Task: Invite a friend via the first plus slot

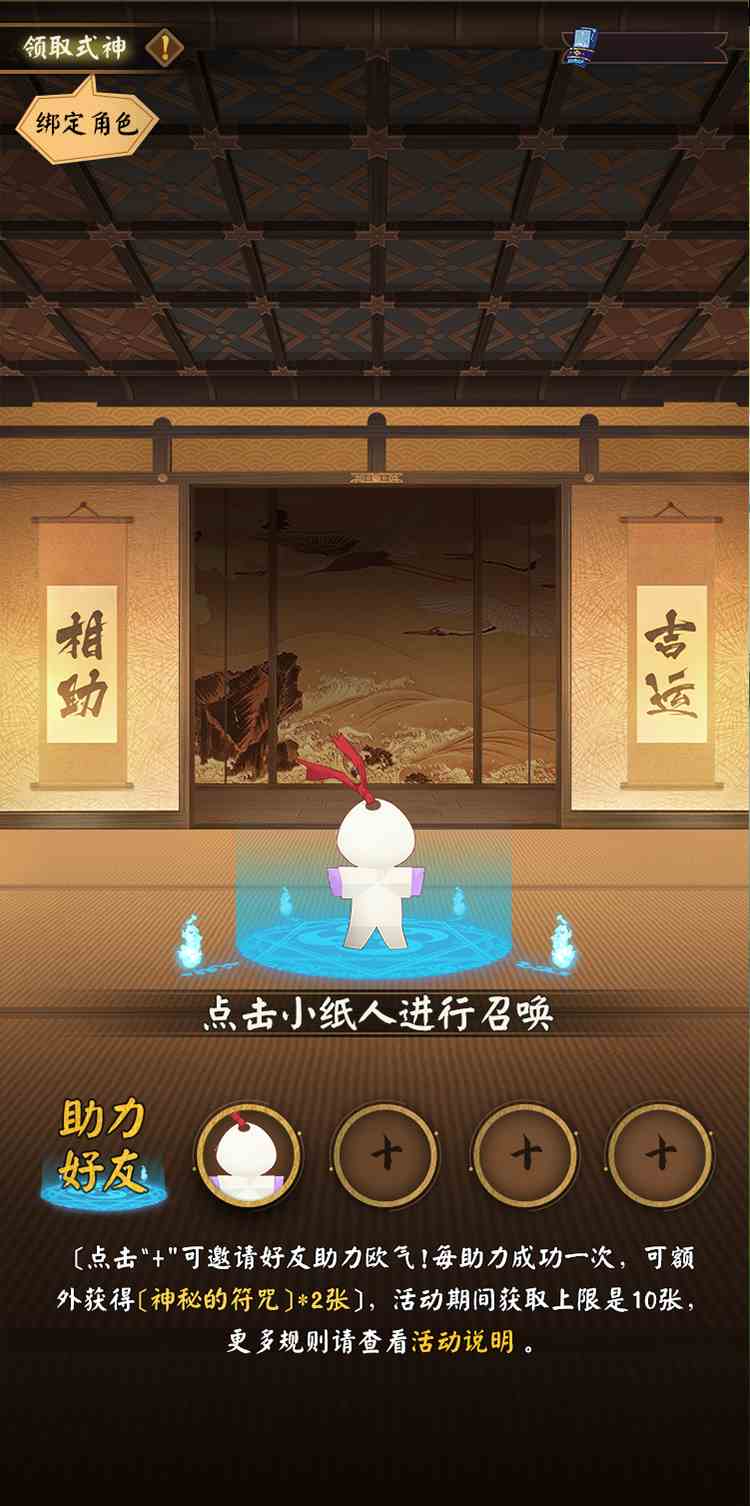Action: [x=385, y=1155]
